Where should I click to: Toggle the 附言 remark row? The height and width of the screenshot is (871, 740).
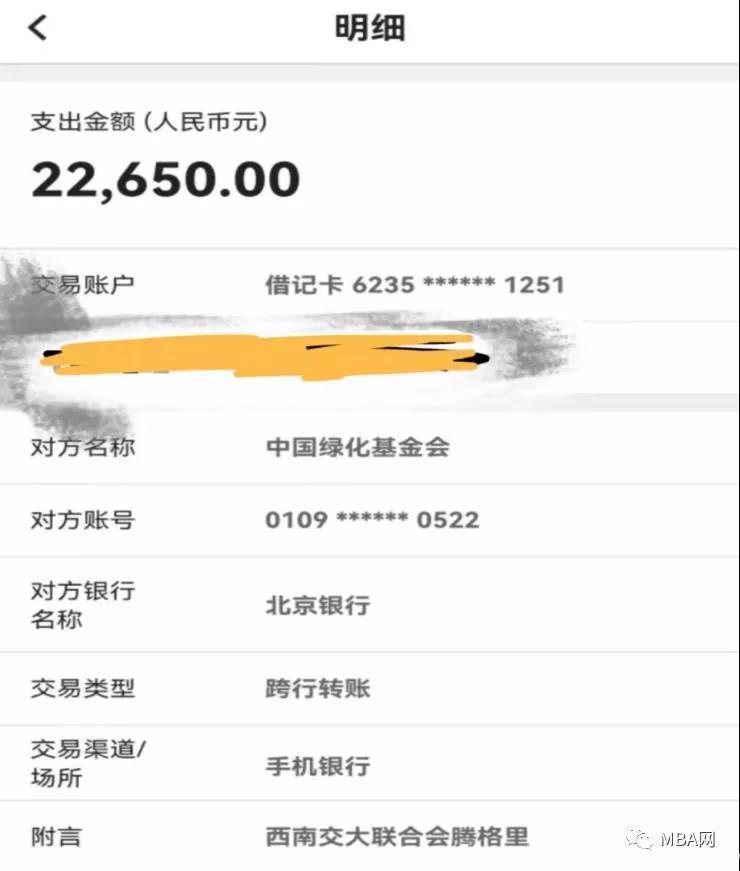pyautogui.click(x=57, y=840)
